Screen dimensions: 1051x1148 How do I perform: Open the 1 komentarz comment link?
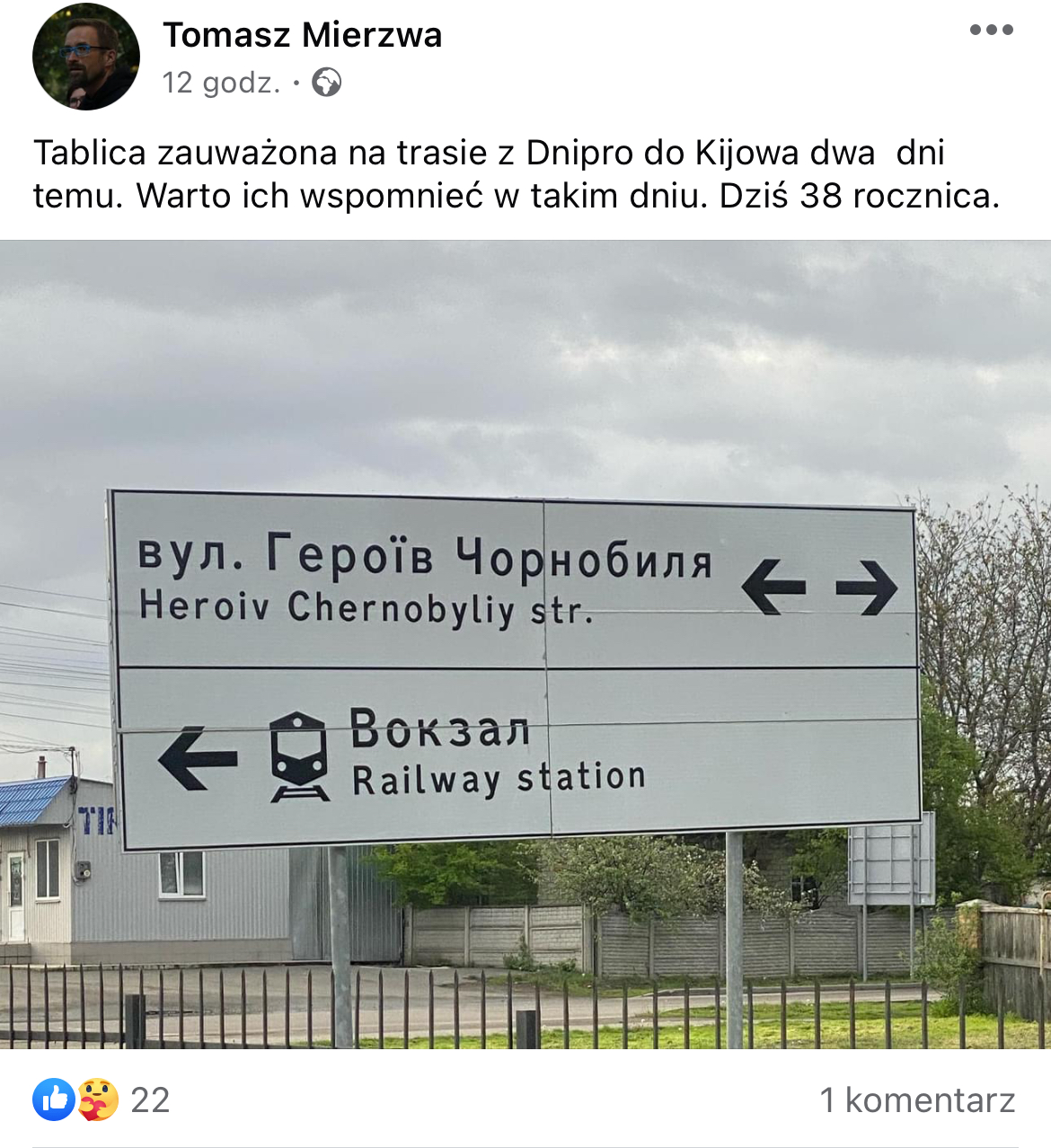pyautogui.click(x=916, y=1099)
